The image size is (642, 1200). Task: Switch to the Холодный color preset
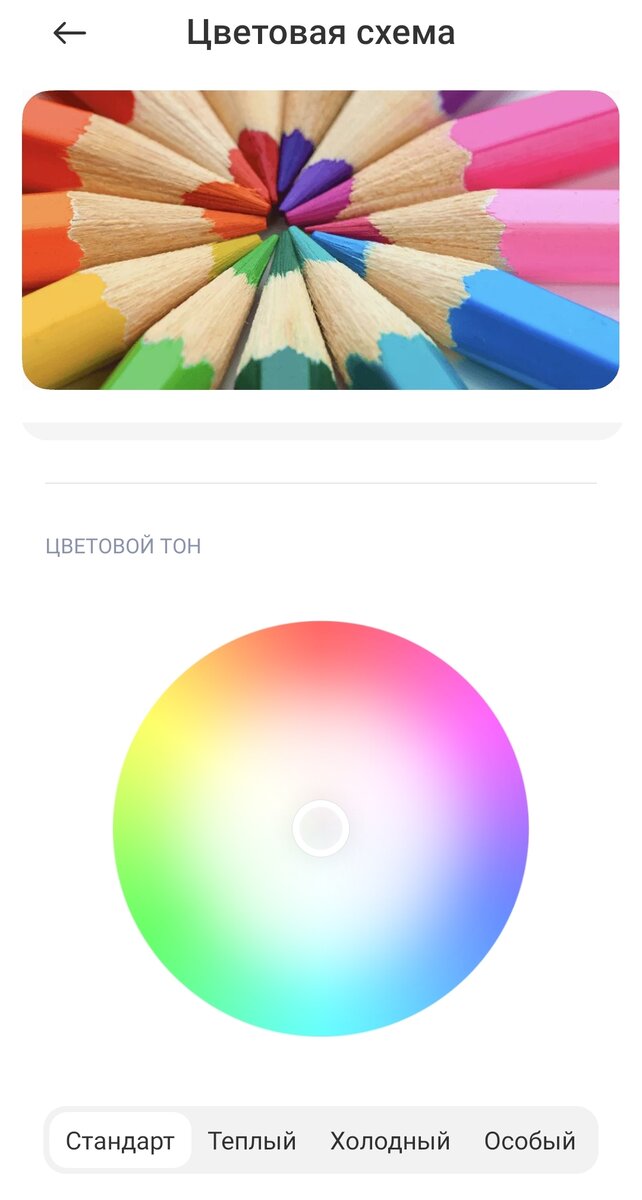390,1141
